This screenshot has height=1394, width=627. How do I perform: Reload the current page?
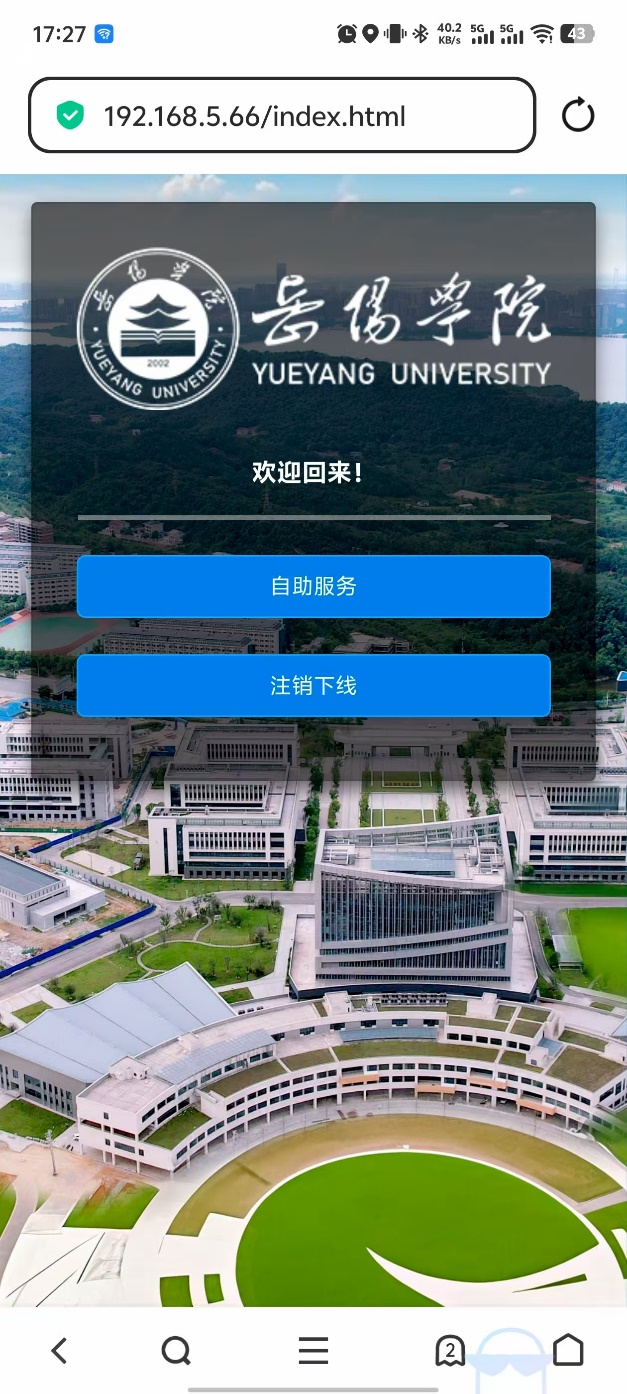coord(578,116)
